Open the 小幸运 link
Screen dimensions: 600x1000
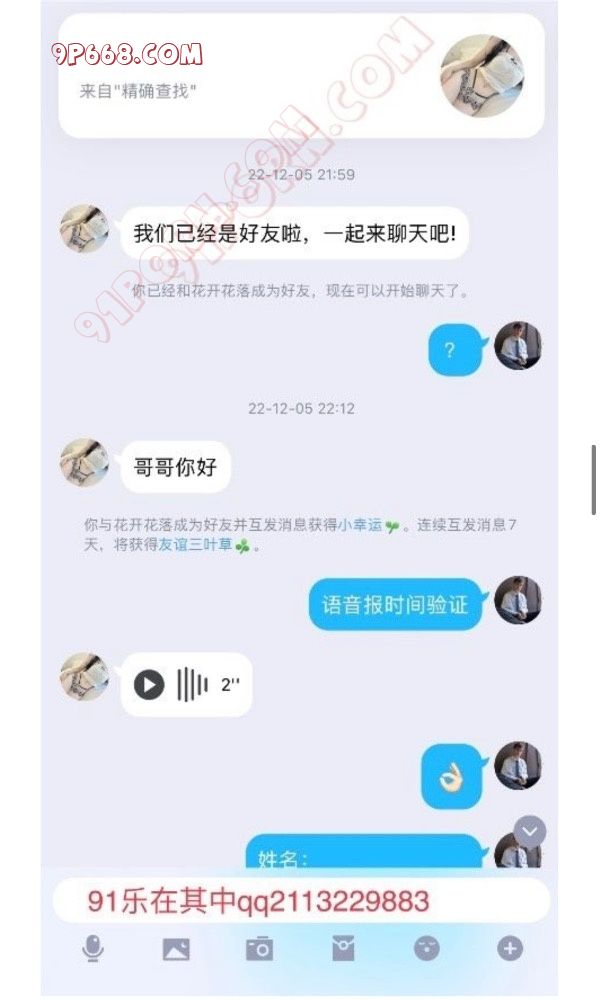point(360,525)
